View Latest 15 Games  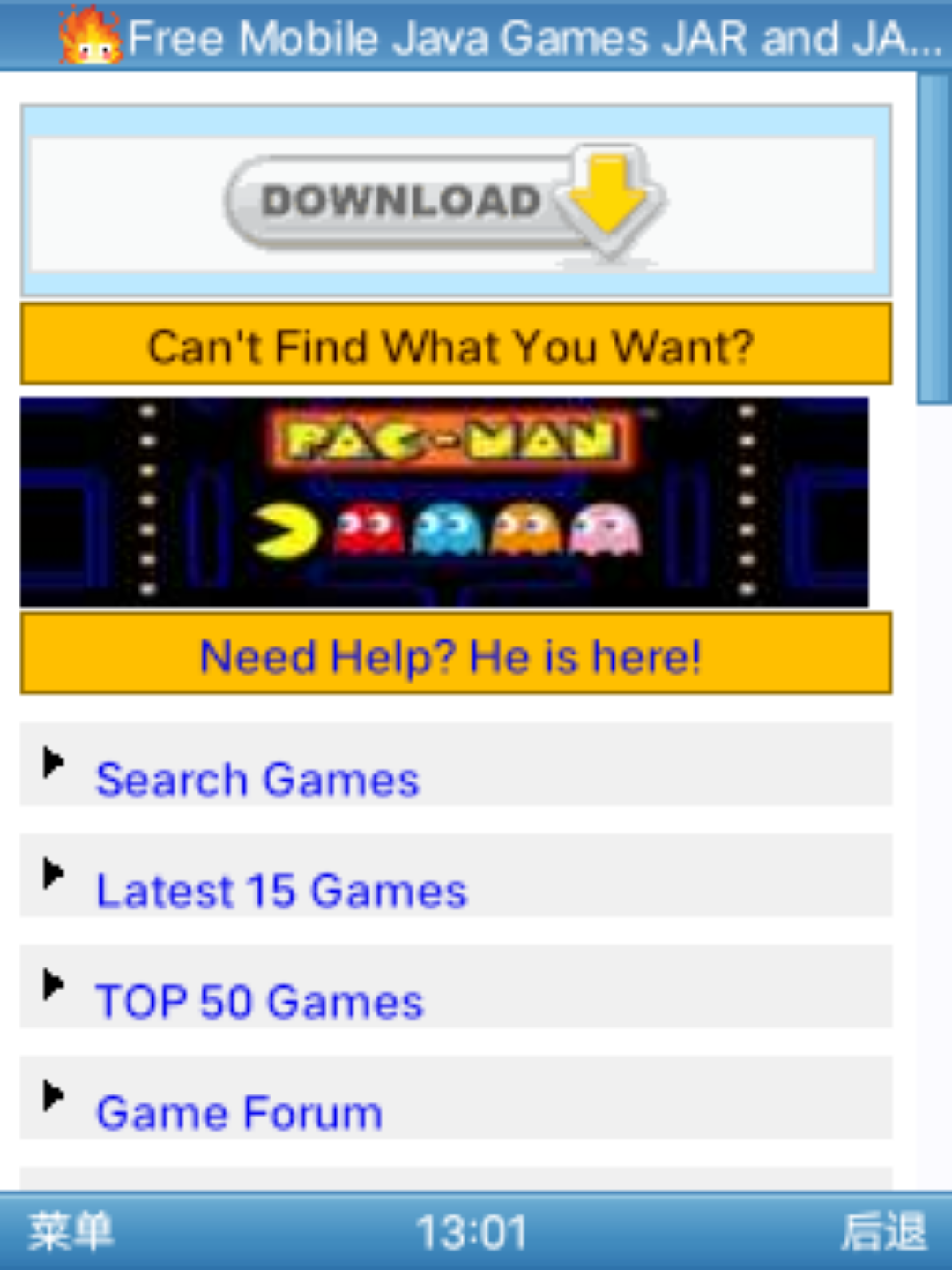281,891
